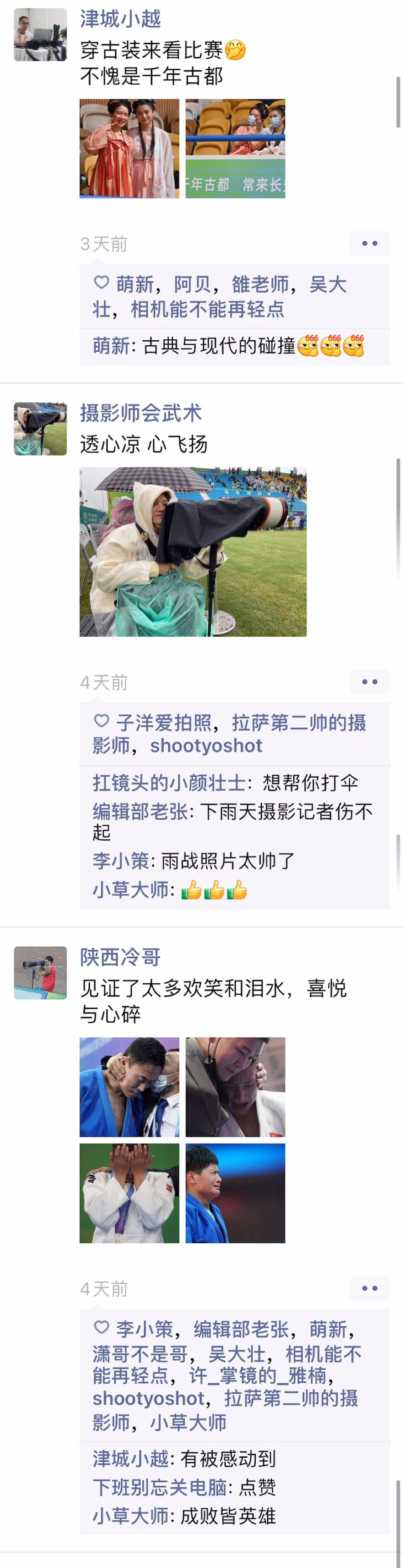Open the more options on 陕西冷哥's post

pyautogui.click(x=369, y=1288)
